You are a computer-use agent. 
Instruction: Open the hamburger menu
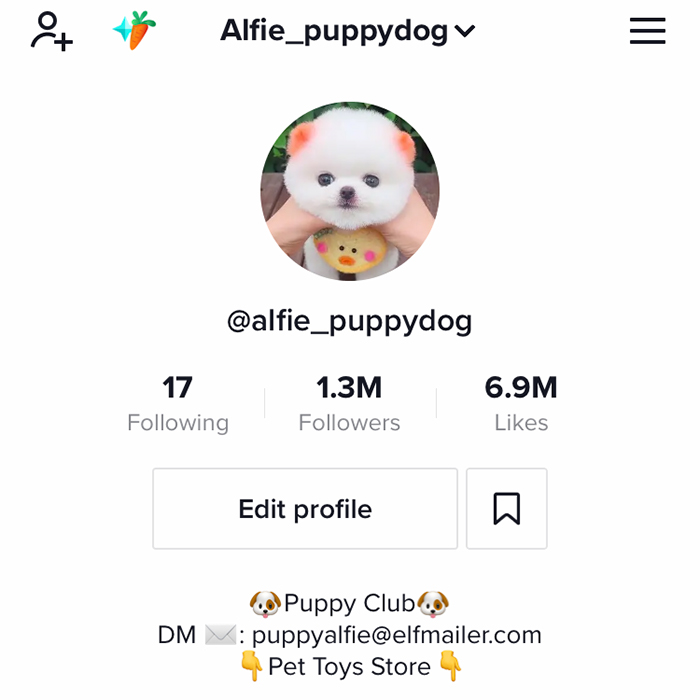647,31
